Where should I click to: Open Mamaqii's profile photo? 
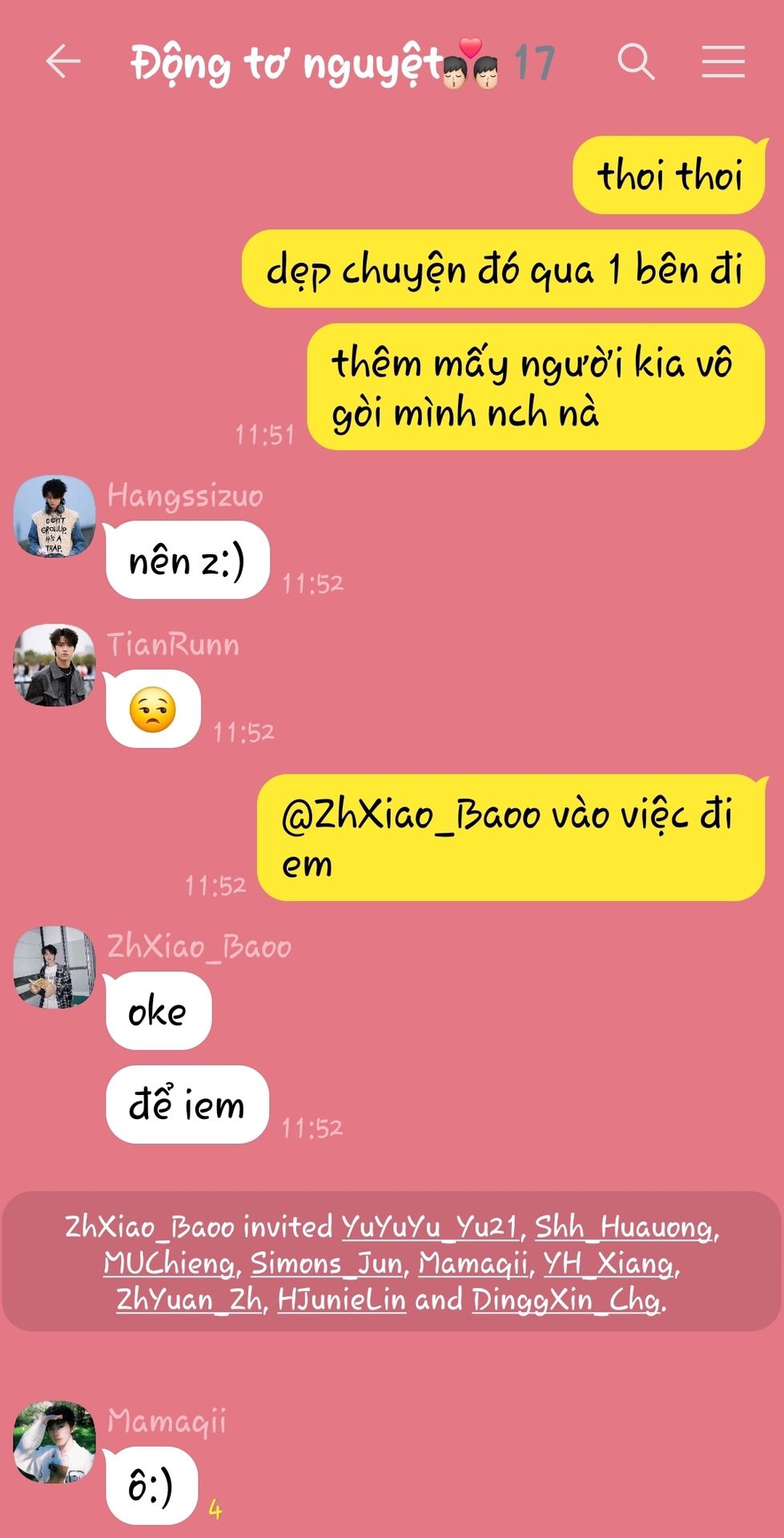pyautogui.click(x=54, y=1443)
